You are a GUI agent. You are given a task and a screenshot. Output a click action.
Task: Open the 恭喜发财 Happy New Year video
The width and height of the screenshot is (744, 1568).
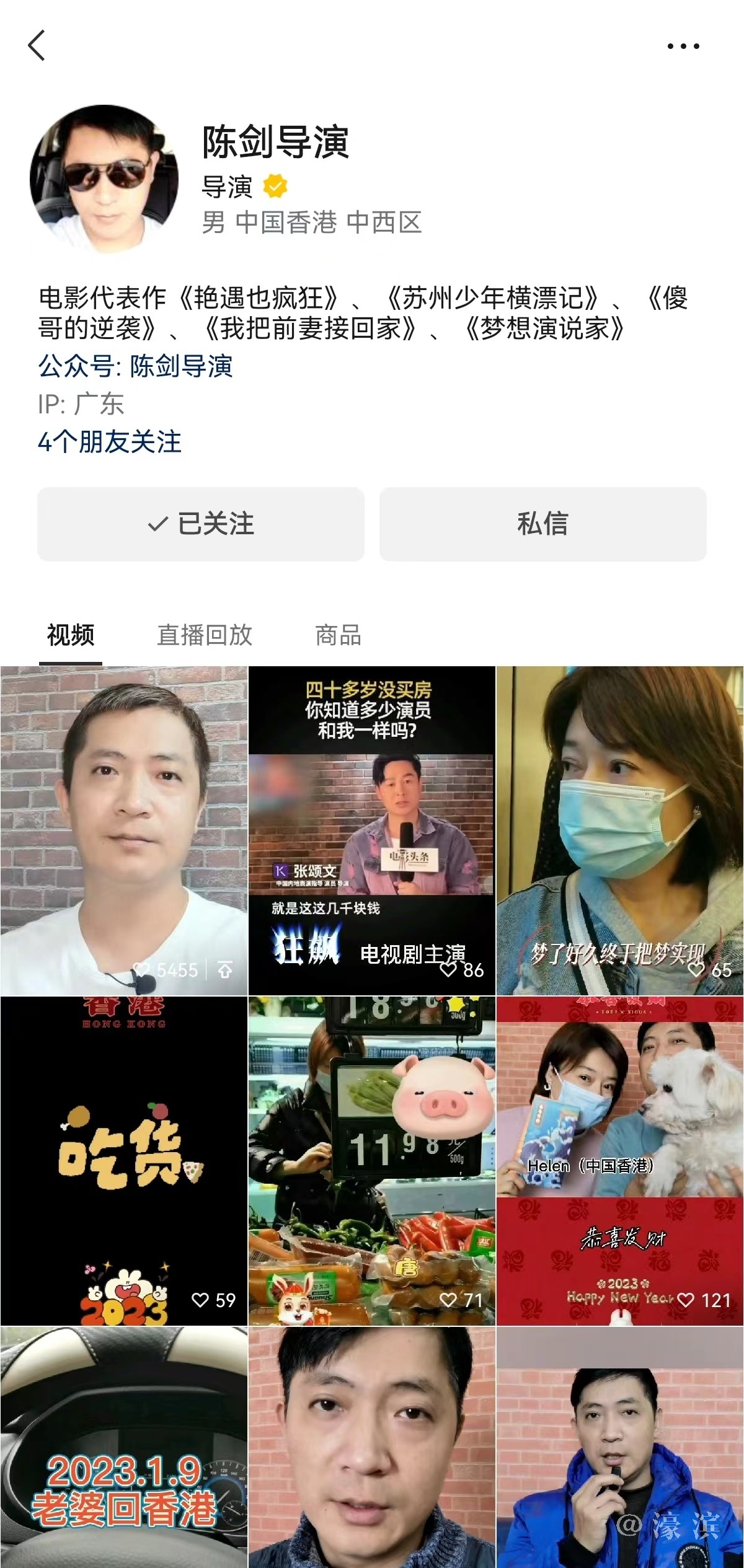point(620,1160)
